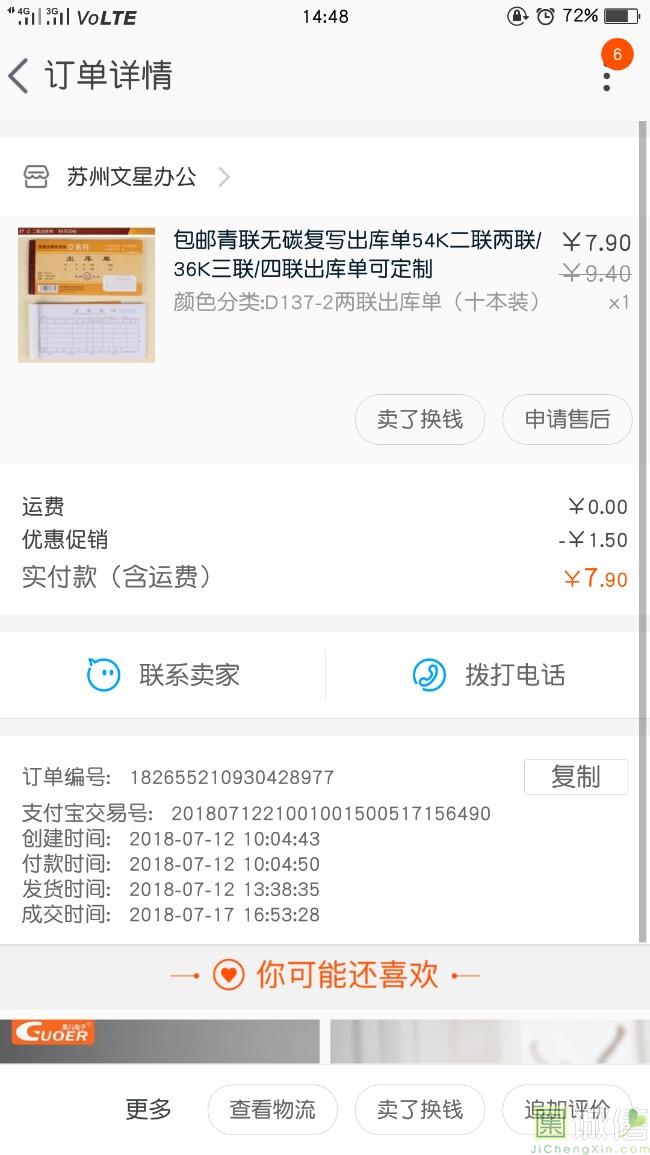650x1155 pixels.
Task: Select 卖了换钱 in the bottom bar
Action: tap(419, 1109)
